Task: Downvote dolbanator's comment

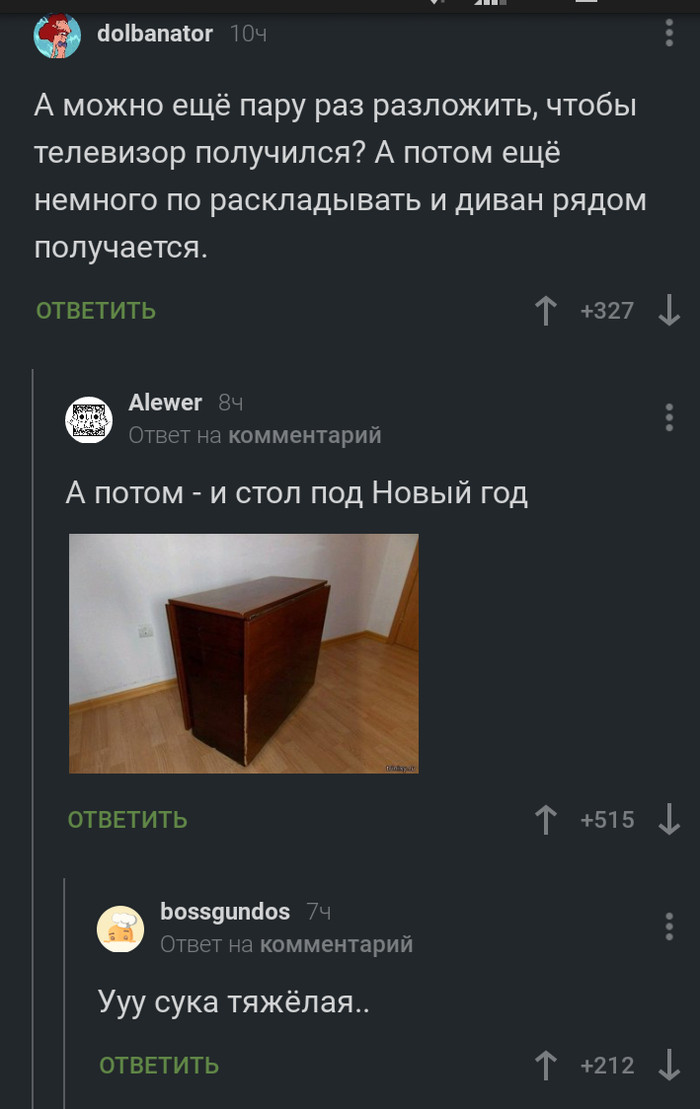Action: coord(669,311)
